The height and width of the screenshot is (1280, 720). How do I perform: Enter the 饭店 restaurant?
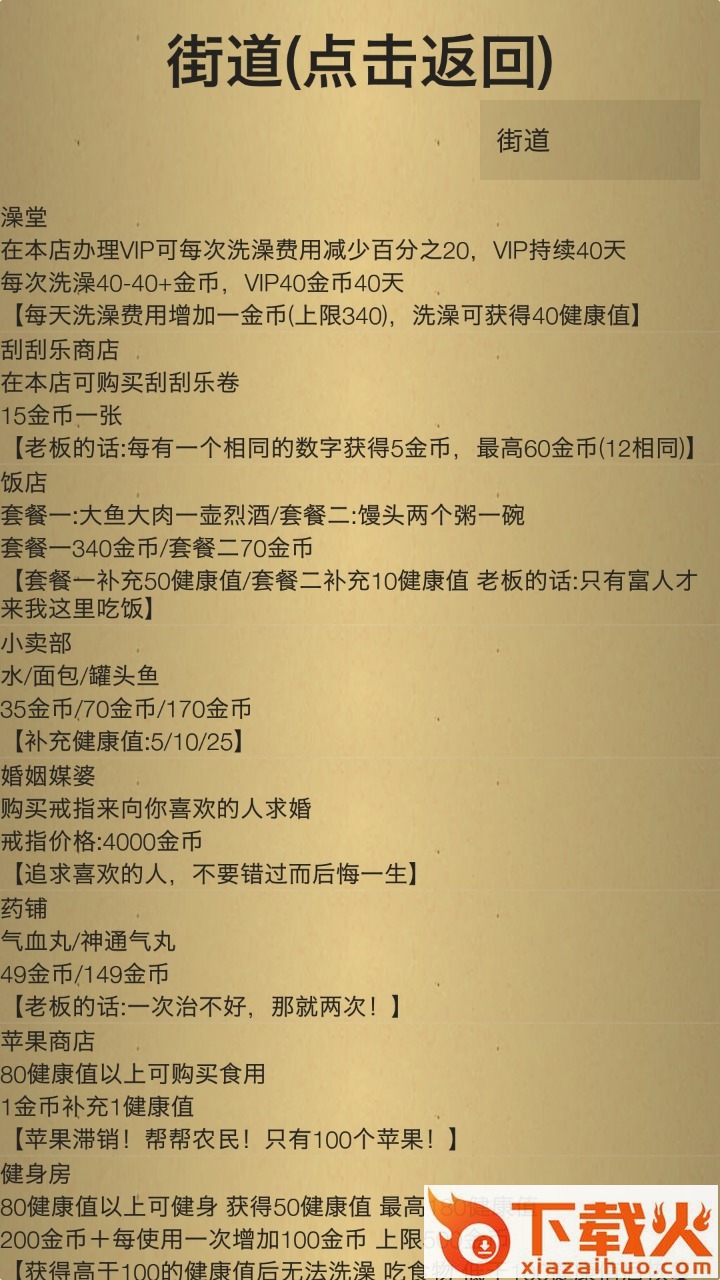click(x=25, y=482)
